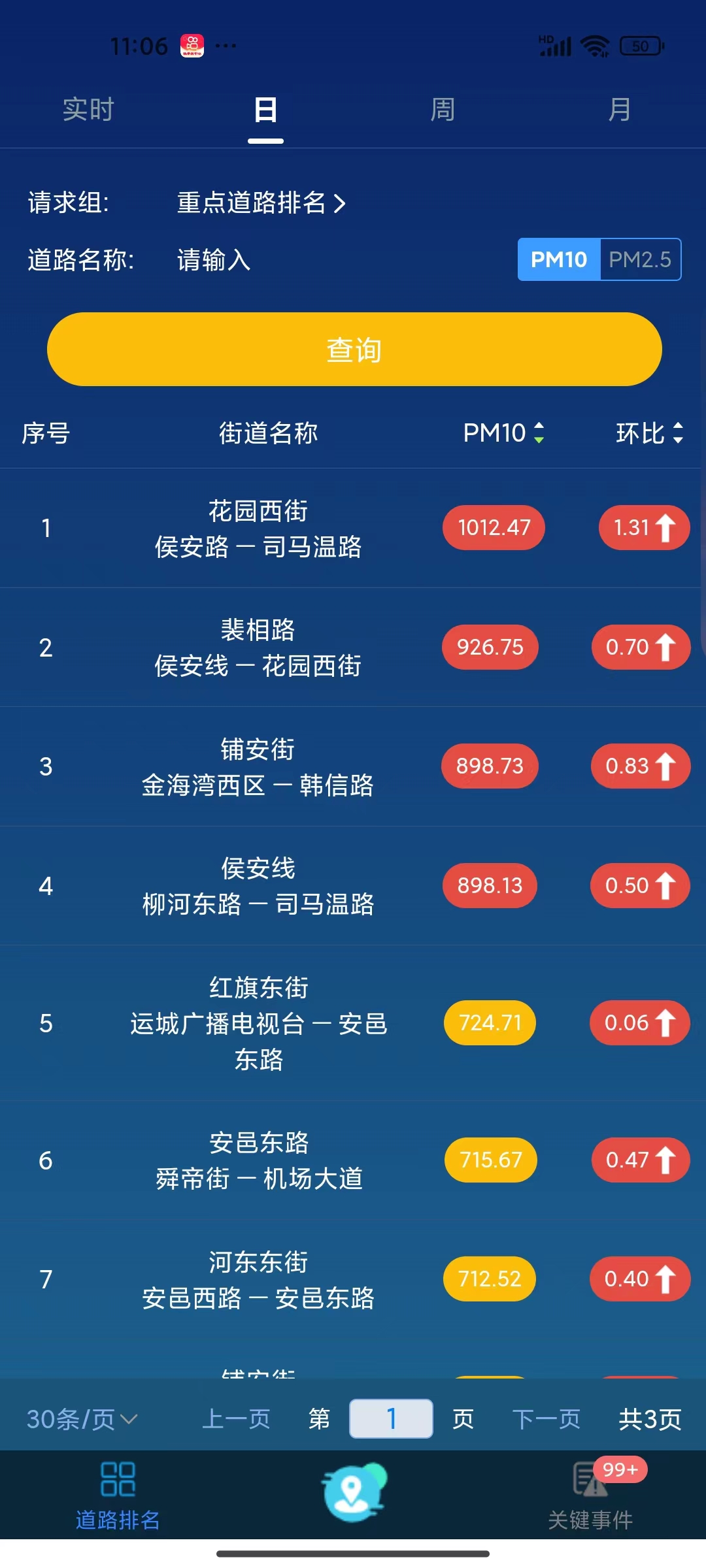Tap the yellow 查询 button
706x1568 pixels.
click(354, 350)
